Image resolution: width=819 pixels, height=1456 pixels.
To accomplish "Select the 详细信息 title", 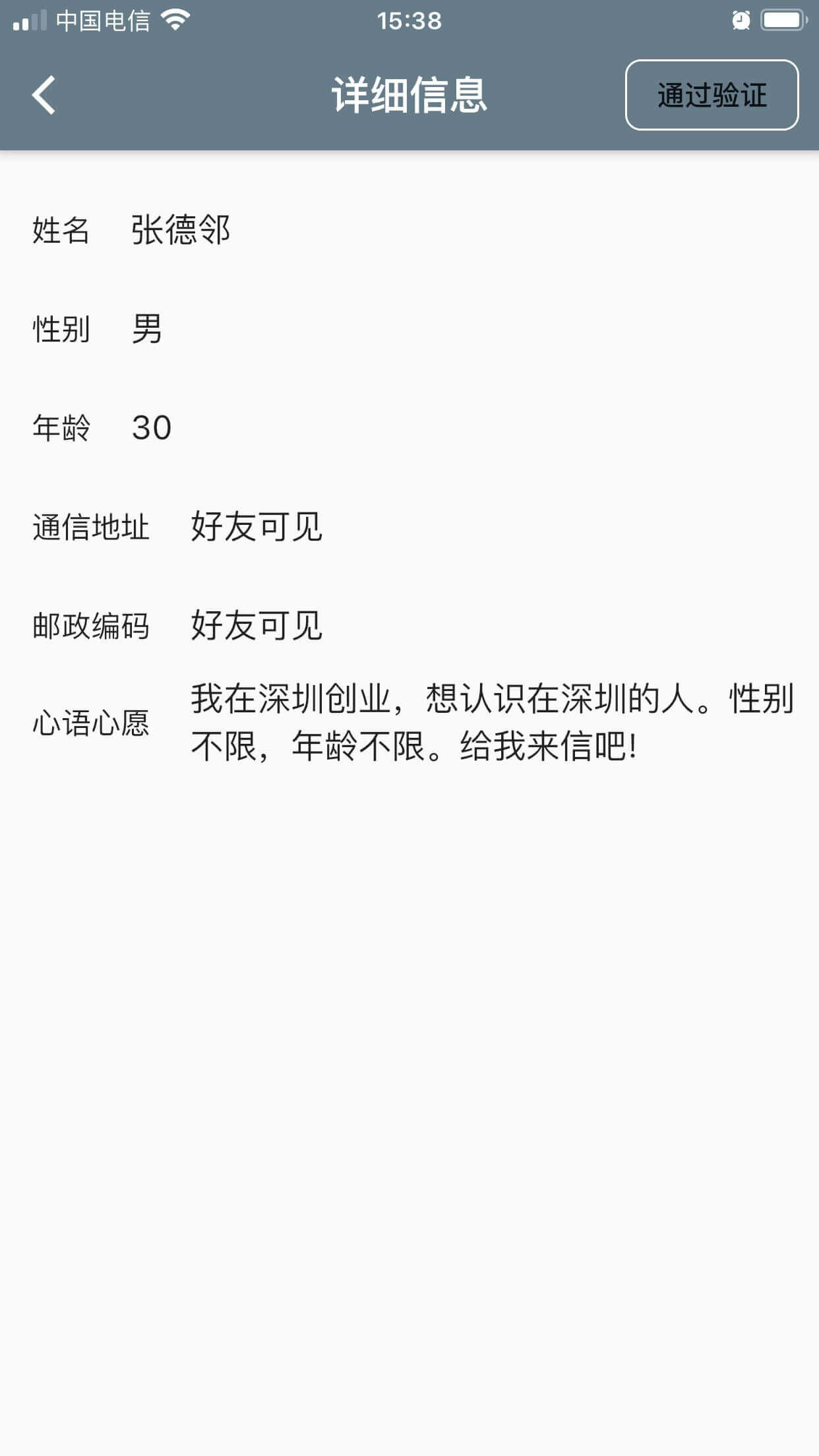I will point(409,95).
